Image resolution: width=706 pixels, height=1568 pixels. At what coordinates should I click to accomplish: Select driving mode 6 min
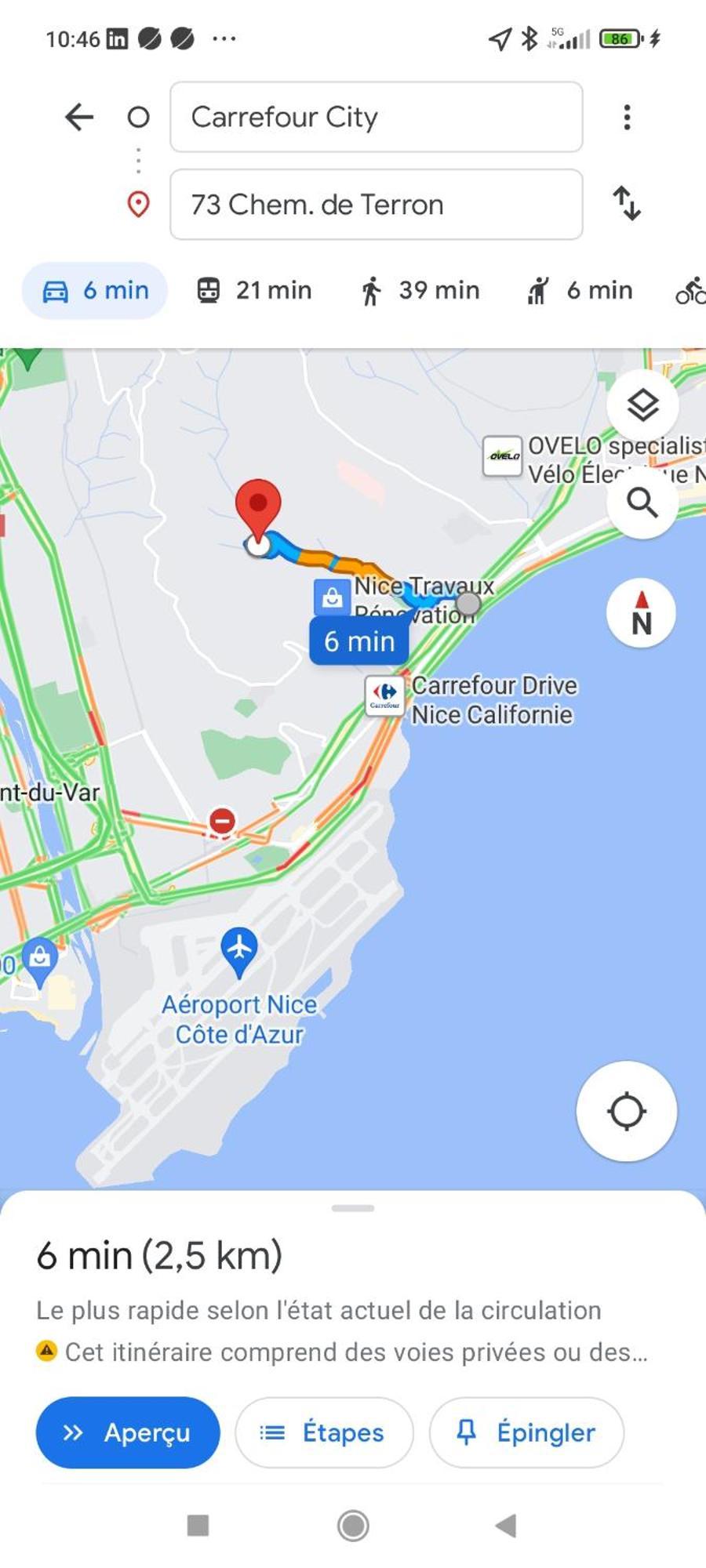(x=95, y=291)
